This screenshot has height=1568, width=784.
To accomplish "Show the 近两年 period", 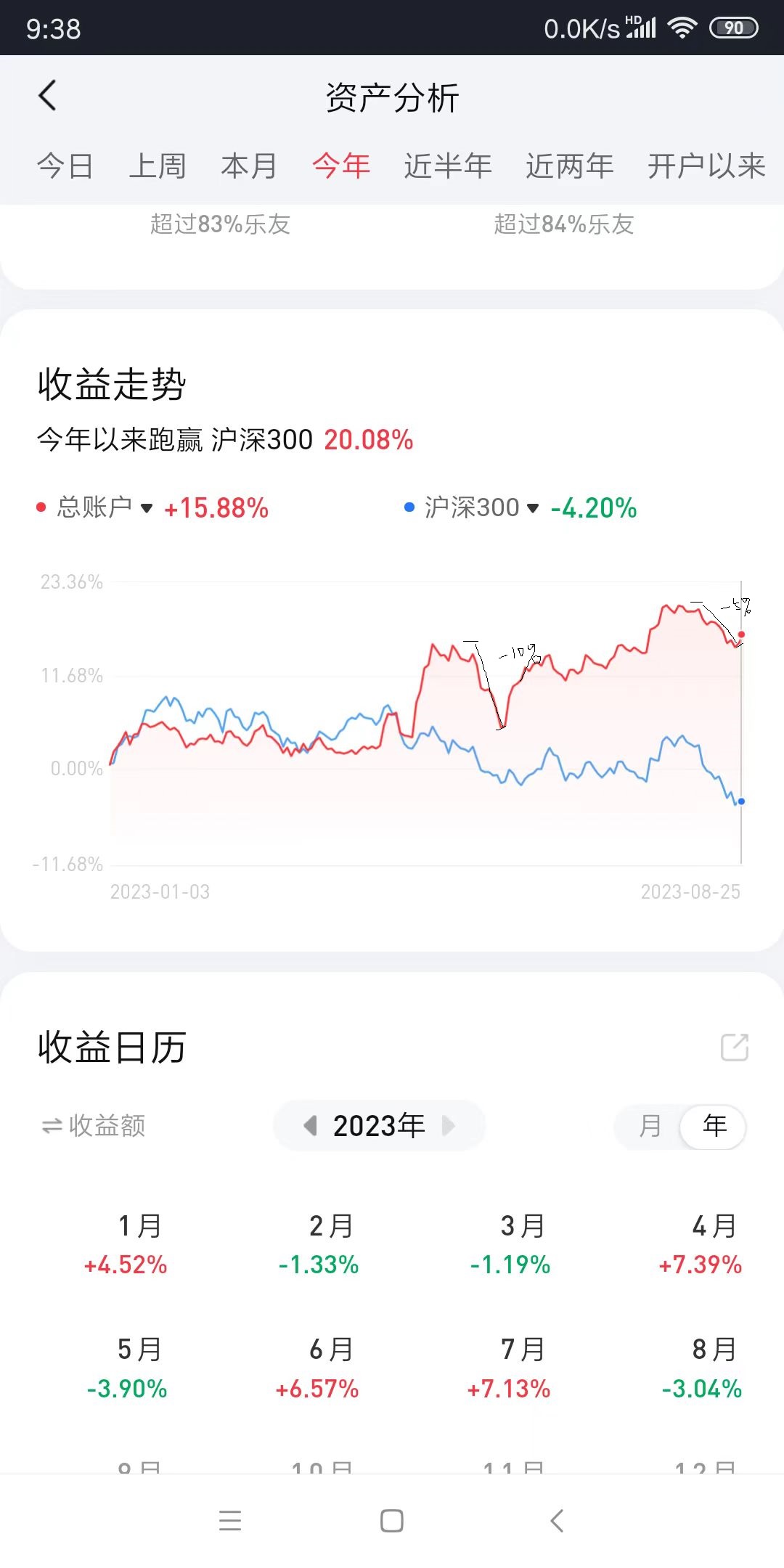I will point(570,166).
